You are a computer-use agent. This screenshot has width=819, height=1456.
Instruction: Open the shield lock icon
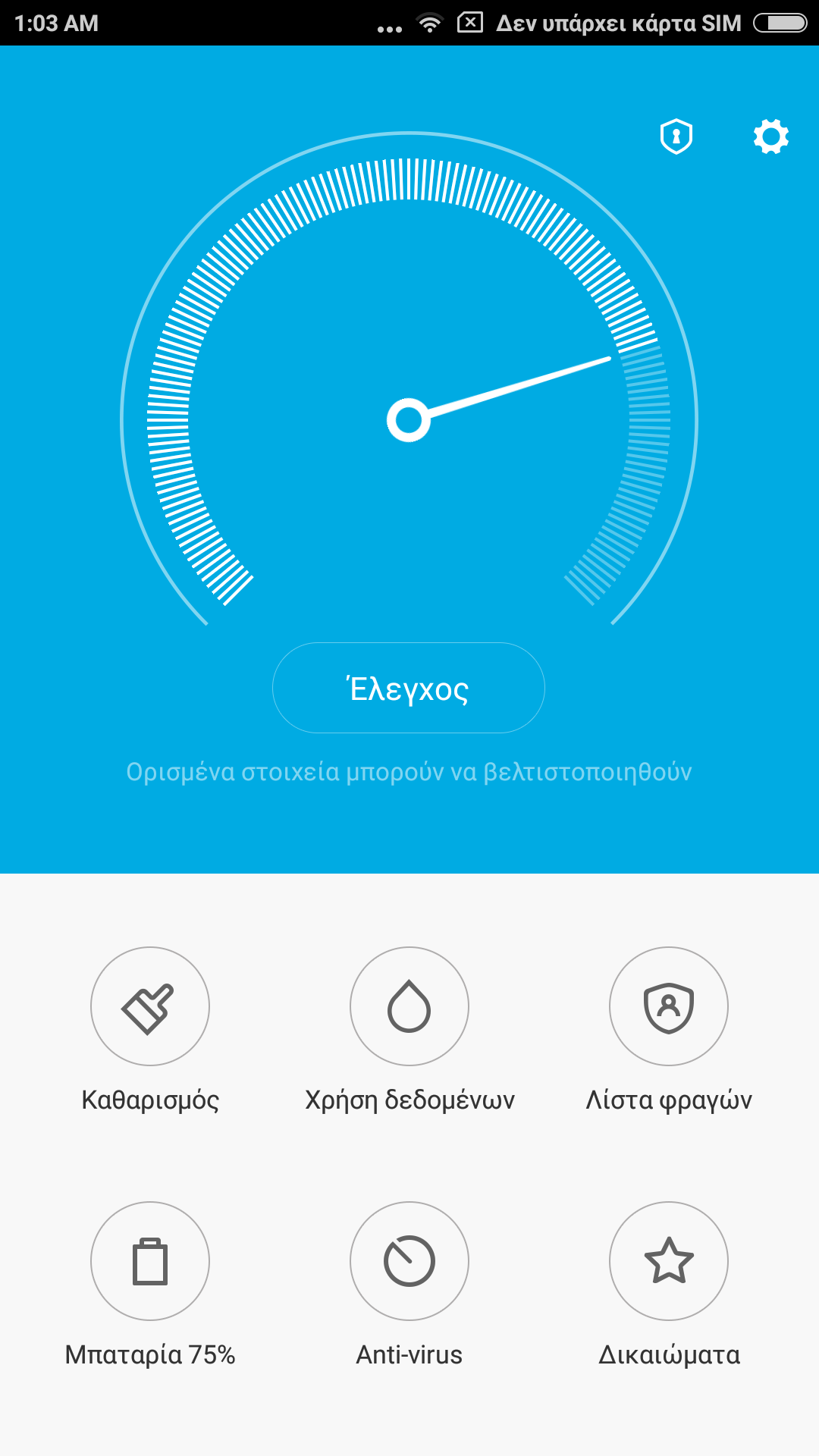[x=676, y=136]
